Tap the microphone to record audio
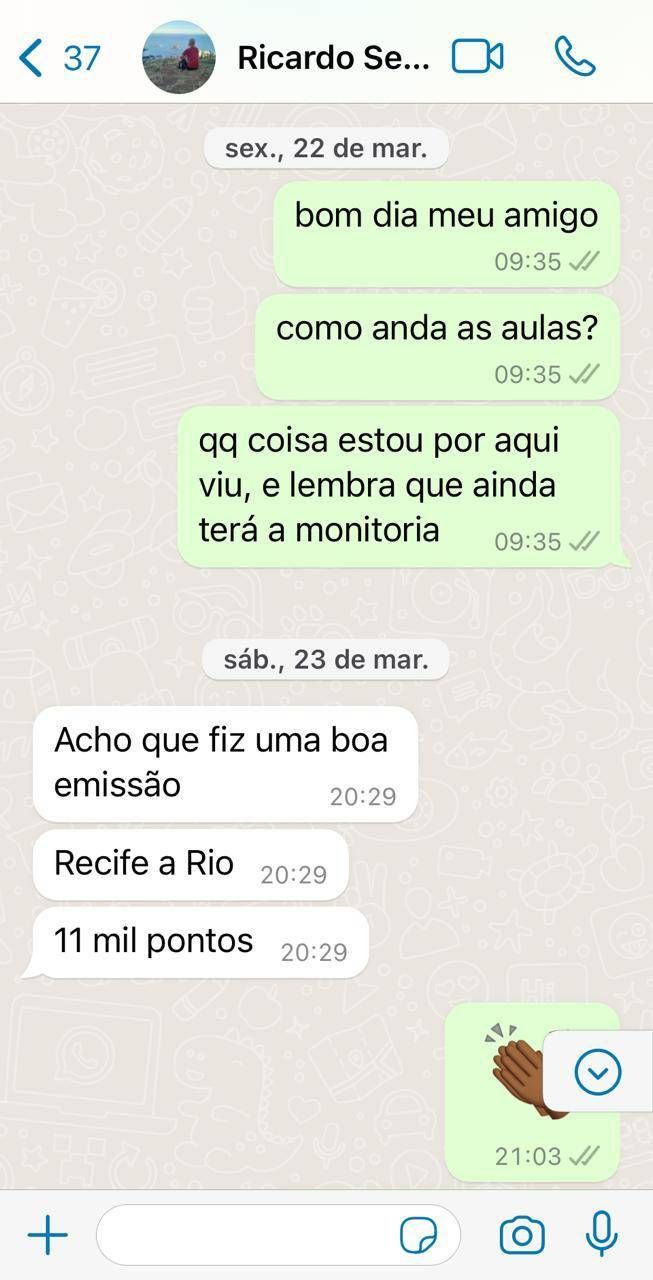This screenshot has width=653, height=1280. 601,1234
